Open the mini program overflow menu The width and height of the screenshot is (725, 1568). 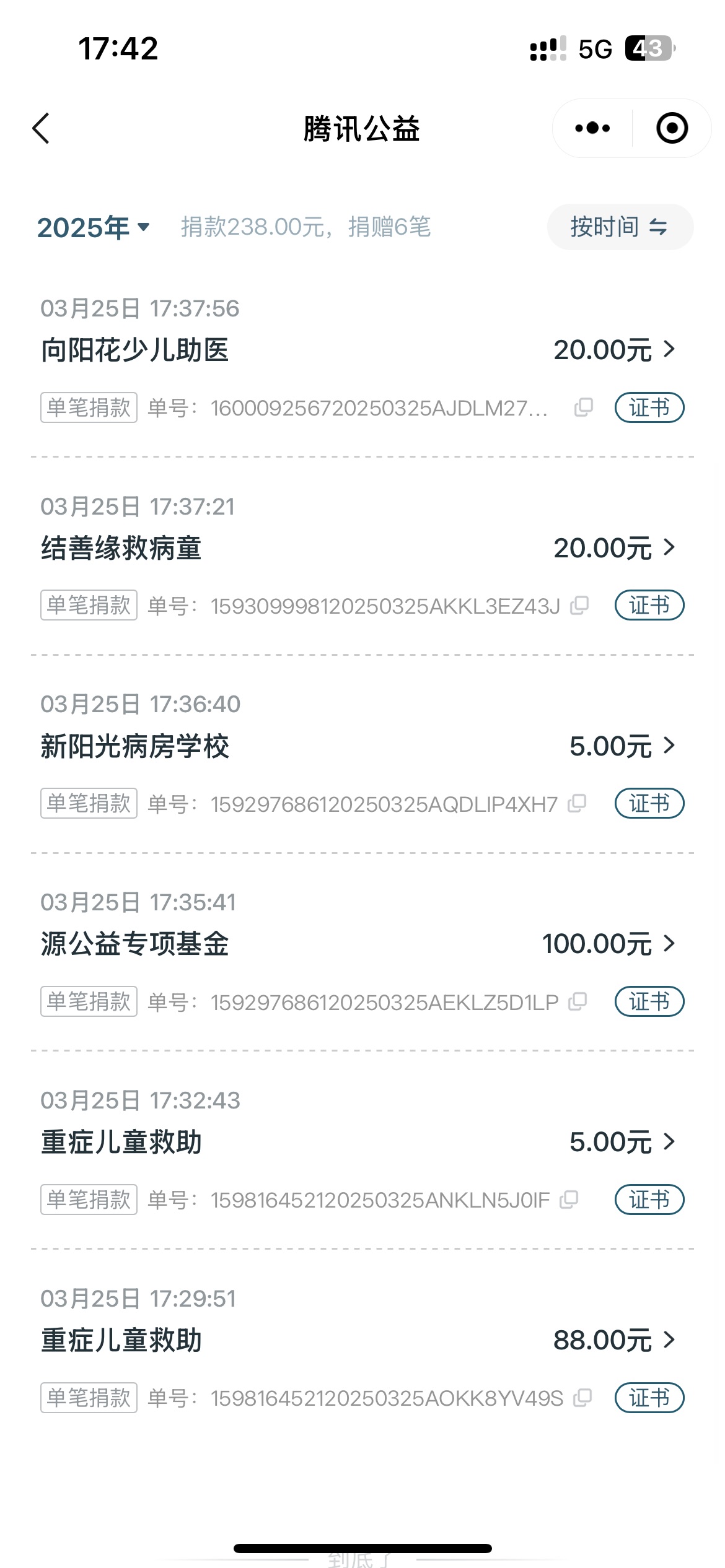pyautogui.click(x=592, y=128)
